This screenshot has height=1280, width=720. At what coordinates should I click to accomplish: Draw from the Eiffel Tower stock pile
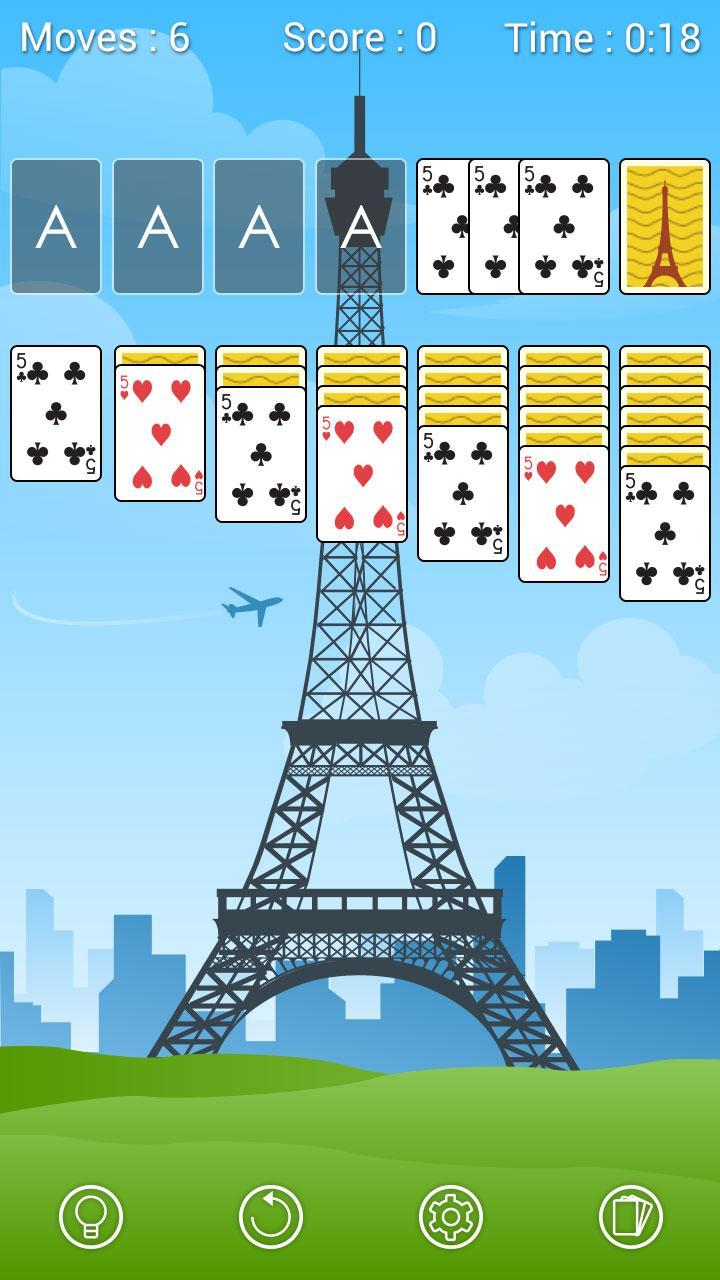tap(664, 226)
